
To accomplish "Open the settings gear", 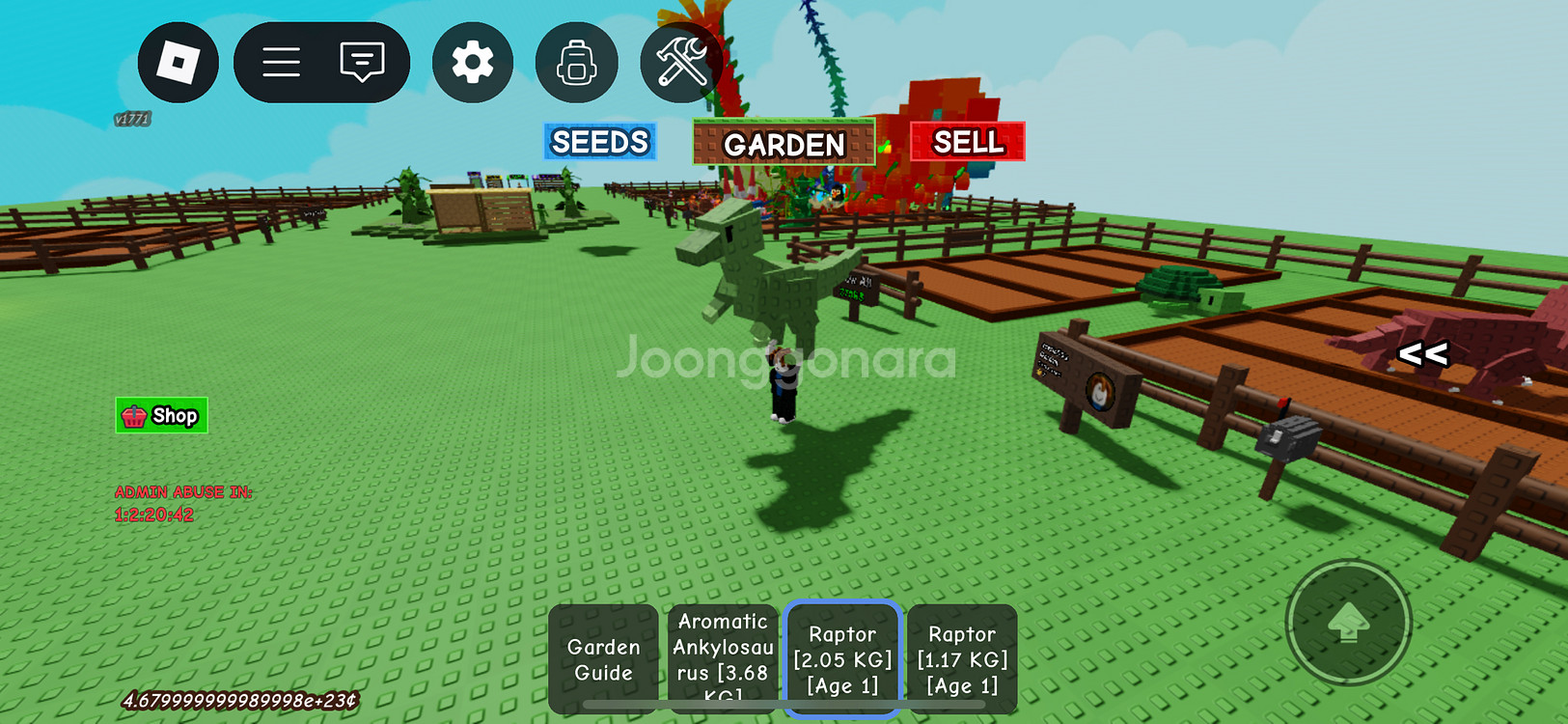I will point(473,63).
